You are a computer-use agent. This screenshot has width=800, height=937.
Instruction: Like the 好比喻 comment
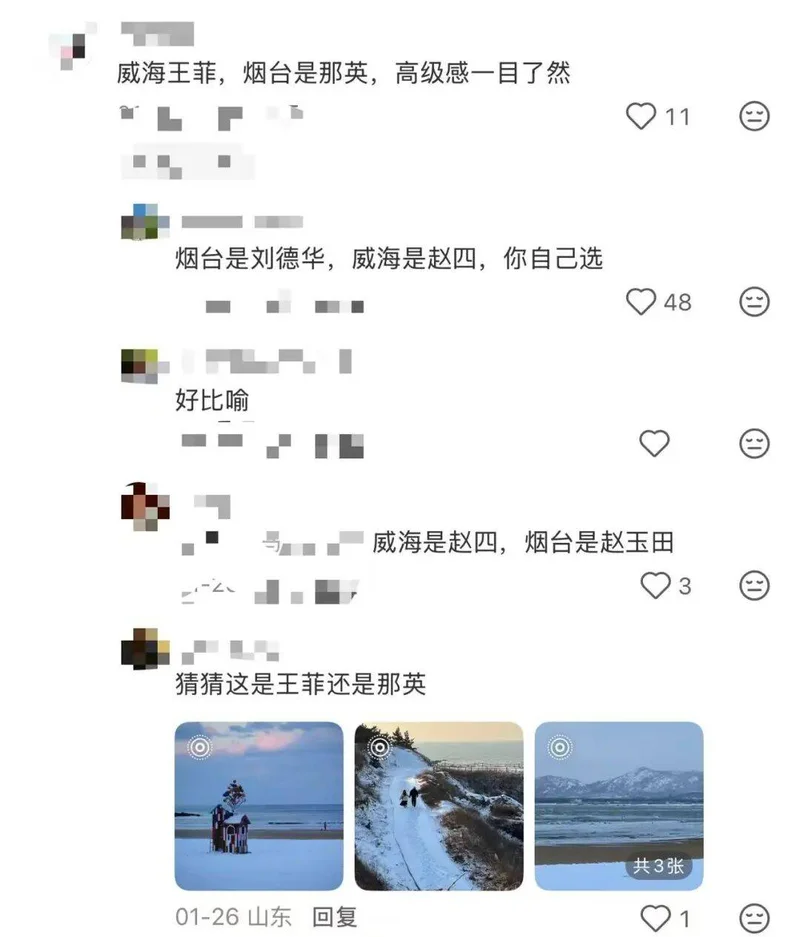pos(654,443)
